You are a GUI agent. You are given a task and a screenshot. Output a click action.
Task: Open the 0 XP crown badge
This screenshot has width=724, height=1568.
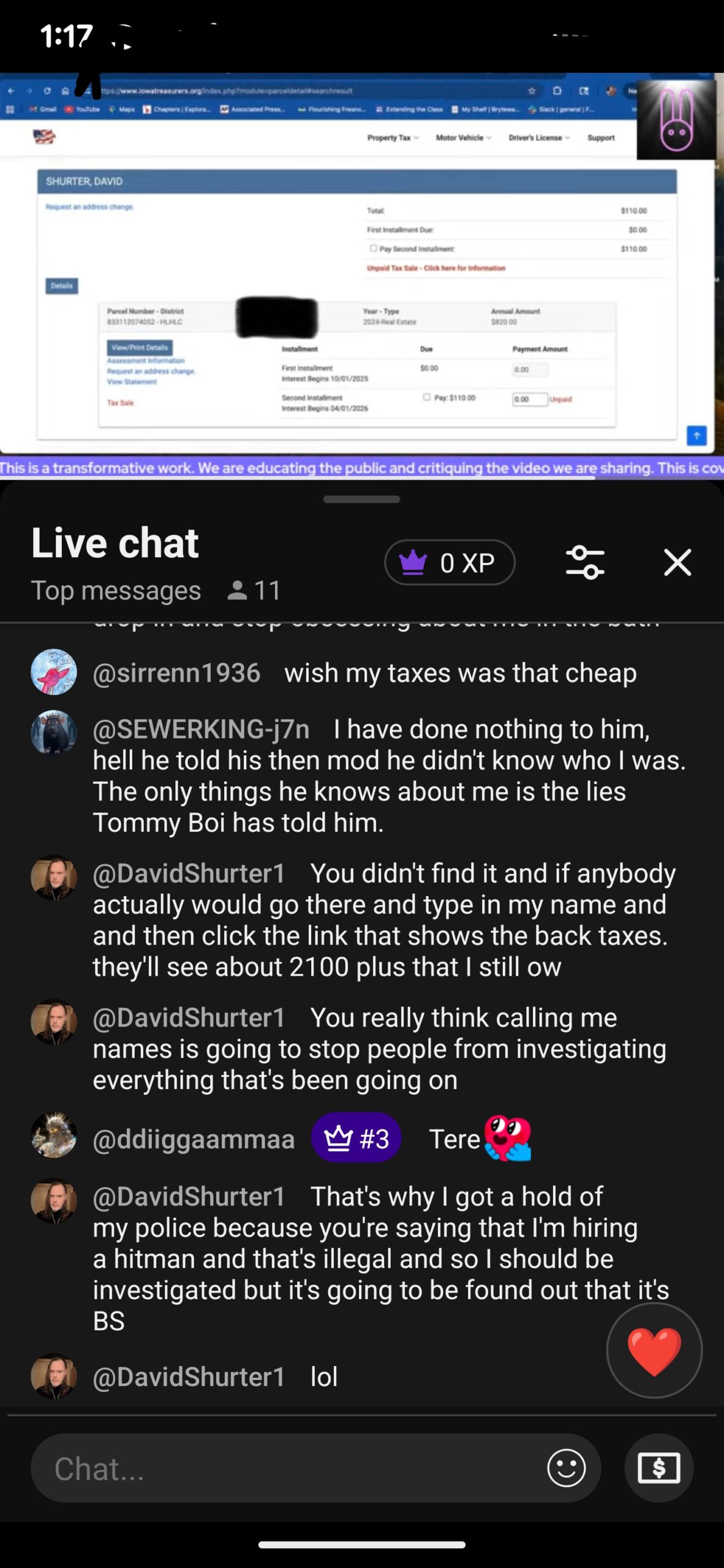tap(450, 562)
